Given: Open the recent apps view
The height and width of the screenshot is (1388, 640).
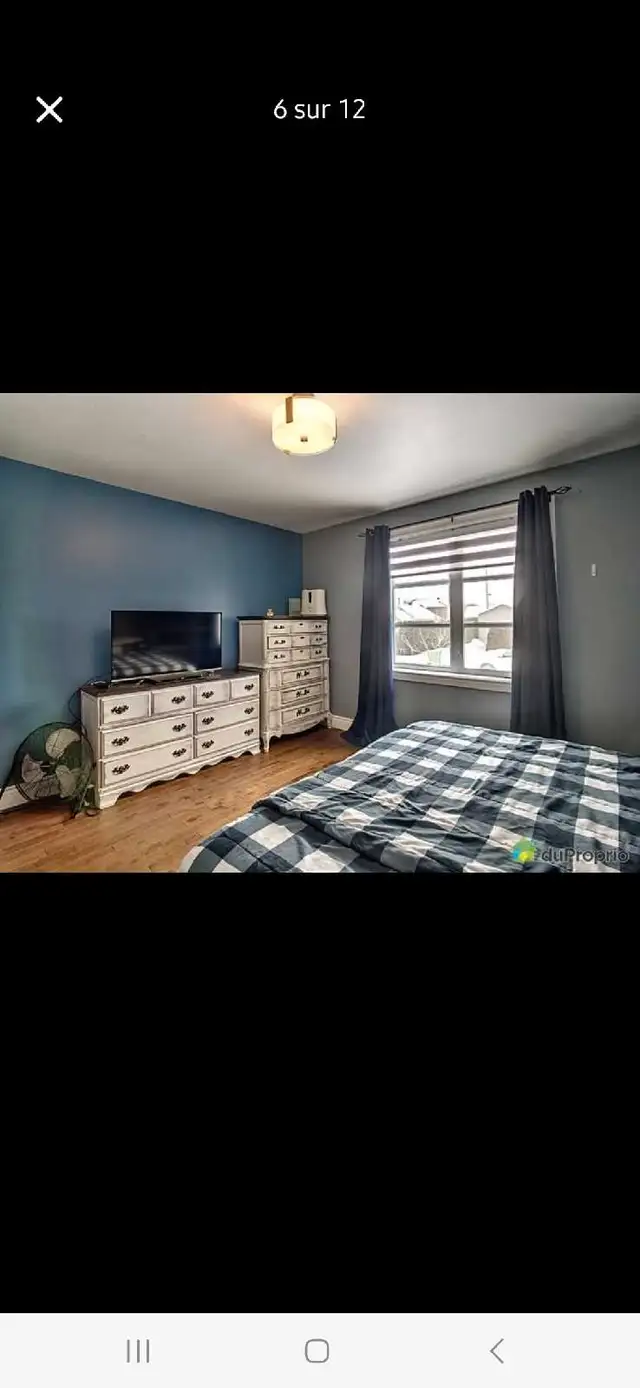Looking at the screenshot, I should (x=138, y=1351).
